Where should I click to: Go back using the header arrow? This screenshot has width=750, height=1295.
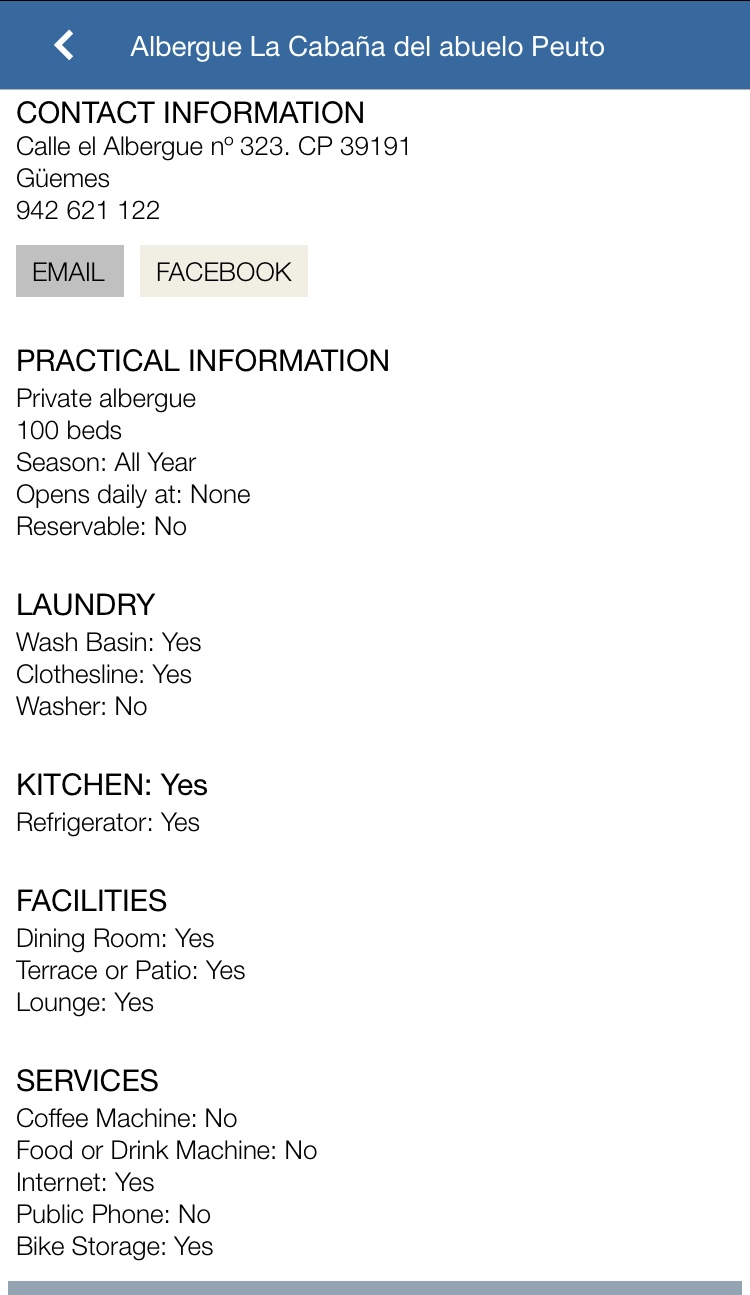(64, 46)
